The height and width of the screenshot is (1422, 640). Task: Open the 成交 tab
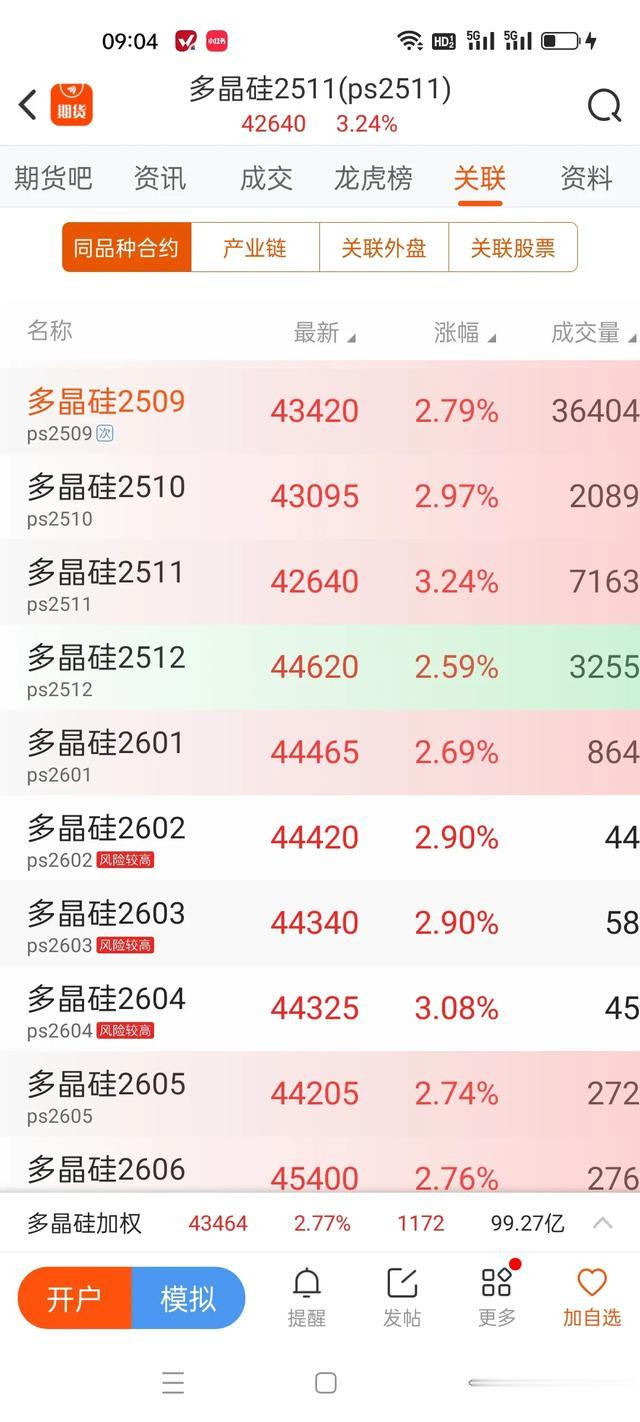[x=266, y=178]
